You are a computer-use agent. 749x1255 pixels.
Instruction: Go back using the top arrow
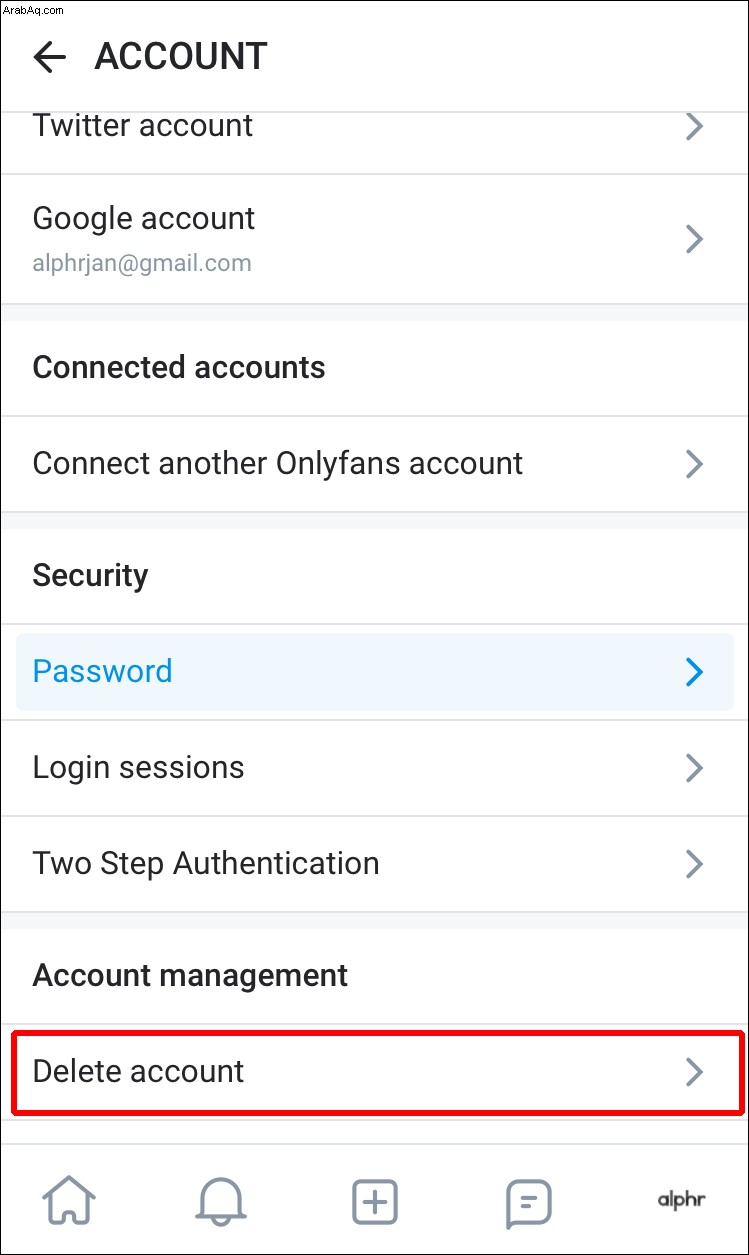[x=49, y=57]
